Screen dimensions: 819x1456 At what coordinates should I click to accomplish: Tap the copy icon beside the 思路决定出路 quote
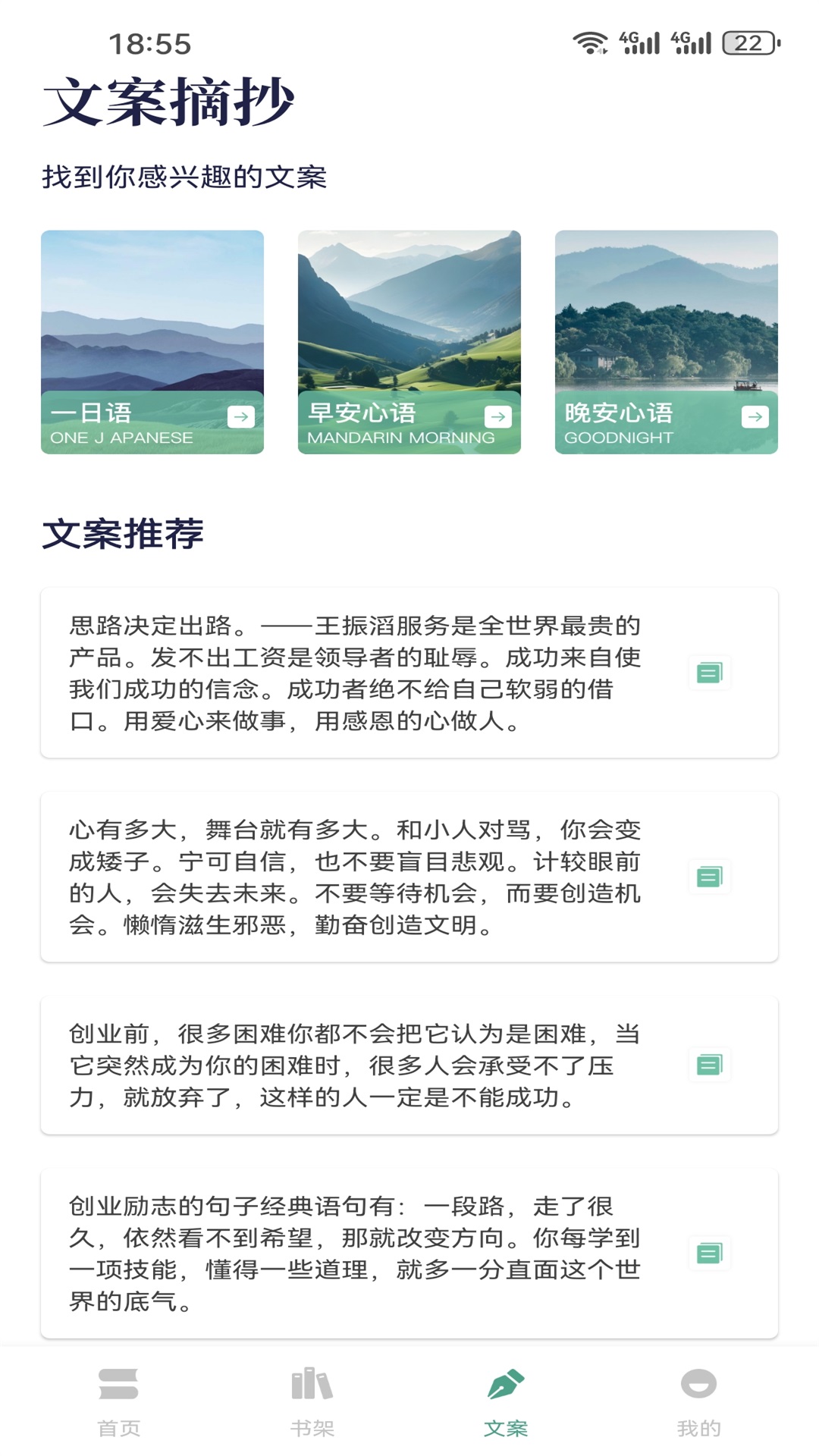click(709, 672)
